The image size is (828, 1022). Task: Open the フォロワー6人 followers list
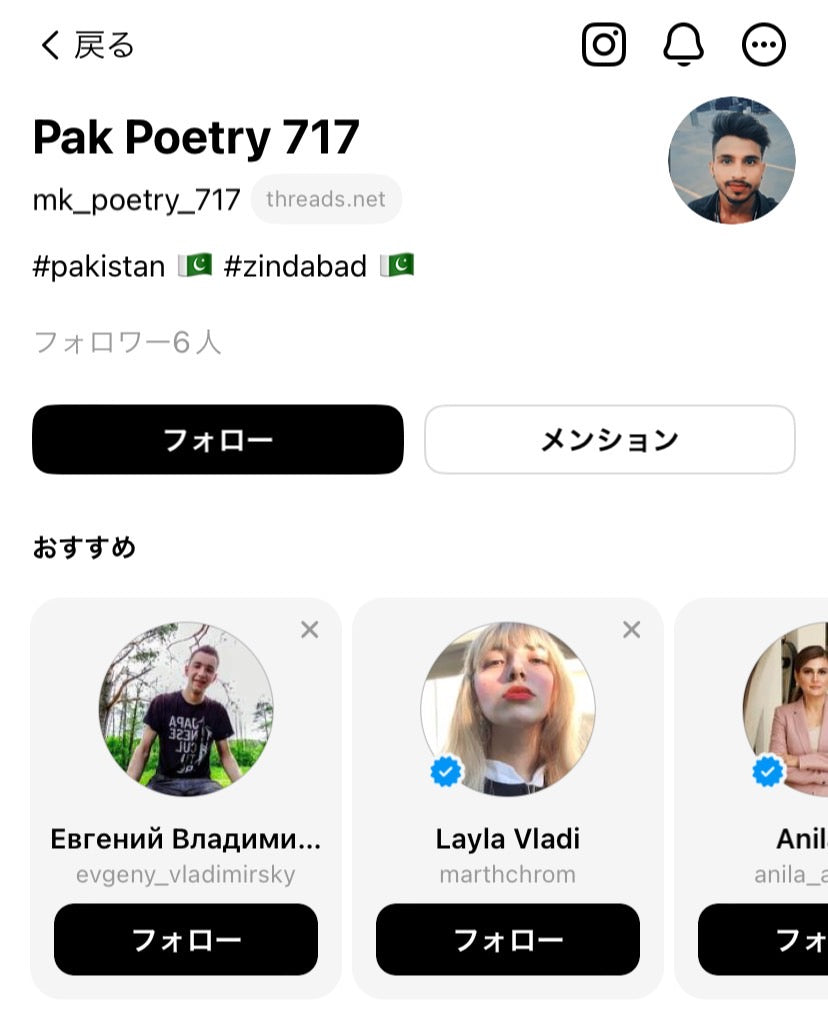pyautogui.click(x=127, y=343)
